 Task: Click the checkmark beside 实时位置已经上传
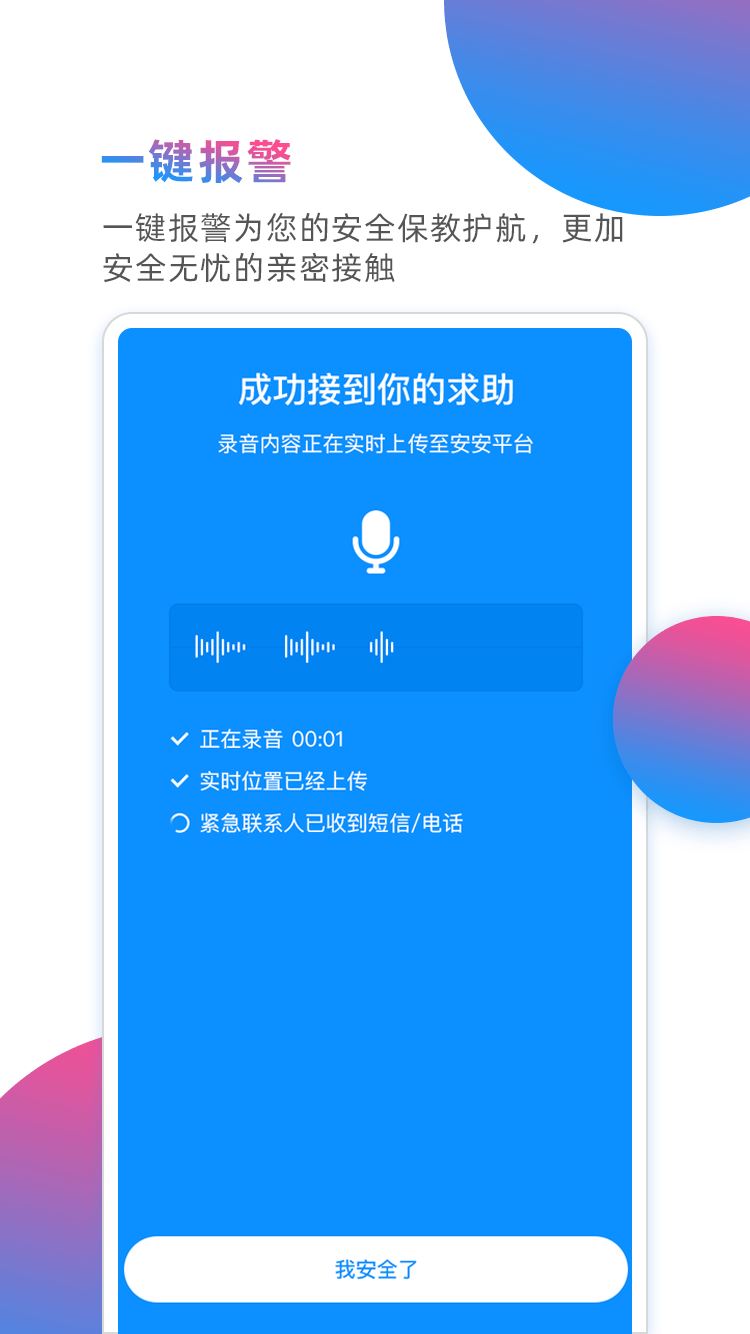tap(178, 780)
